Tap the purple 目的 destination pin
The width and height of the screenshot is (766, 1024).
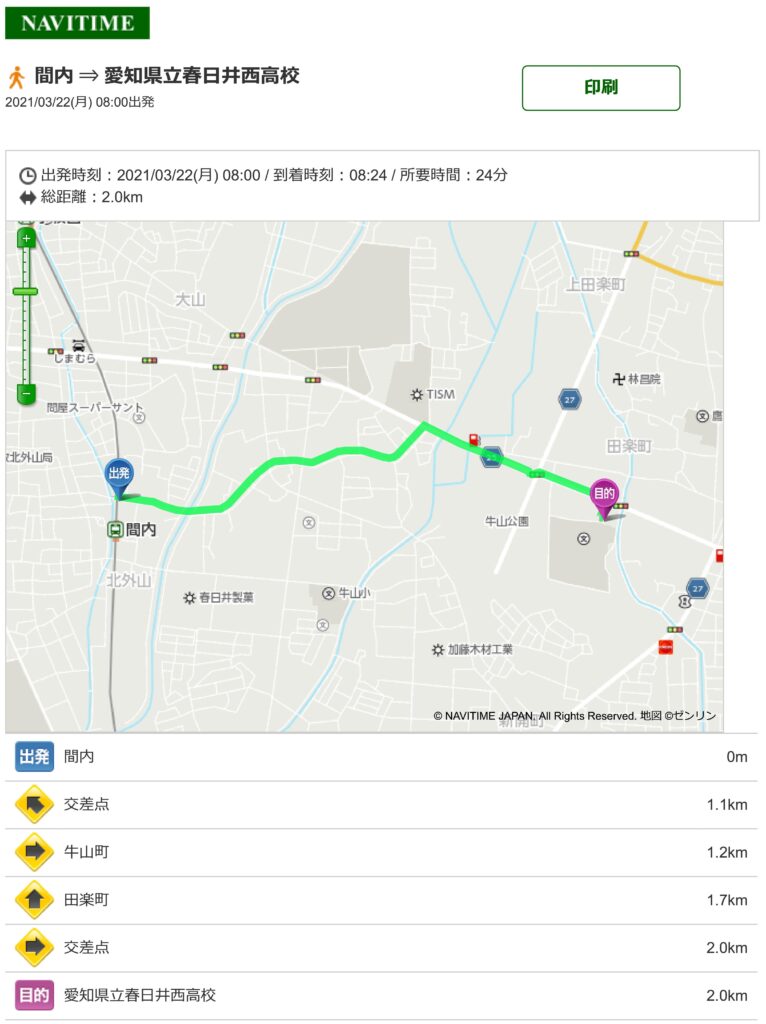pyautogui.click(x=604, y=495)
